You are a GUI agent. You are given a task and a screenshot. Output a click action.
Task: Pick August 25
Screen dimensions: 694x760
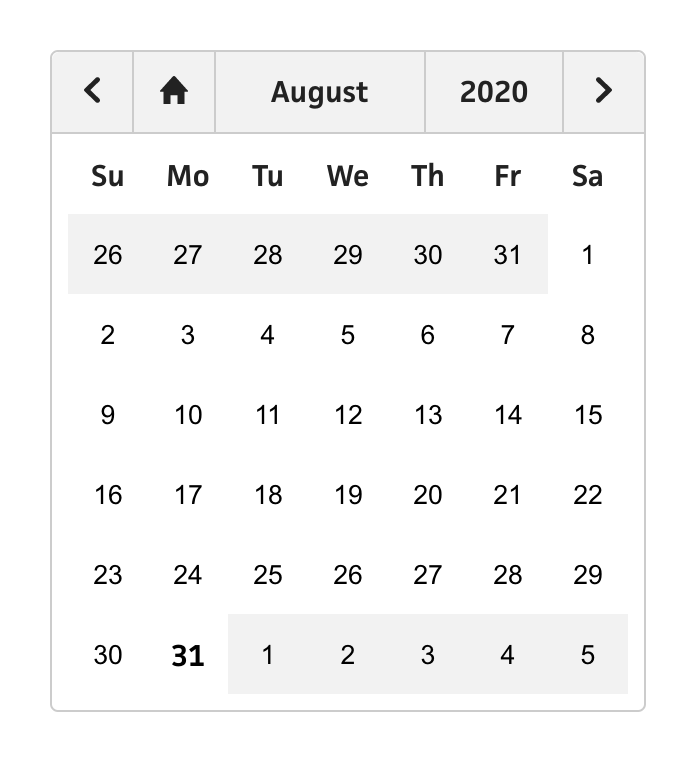[x=268, y=575]
